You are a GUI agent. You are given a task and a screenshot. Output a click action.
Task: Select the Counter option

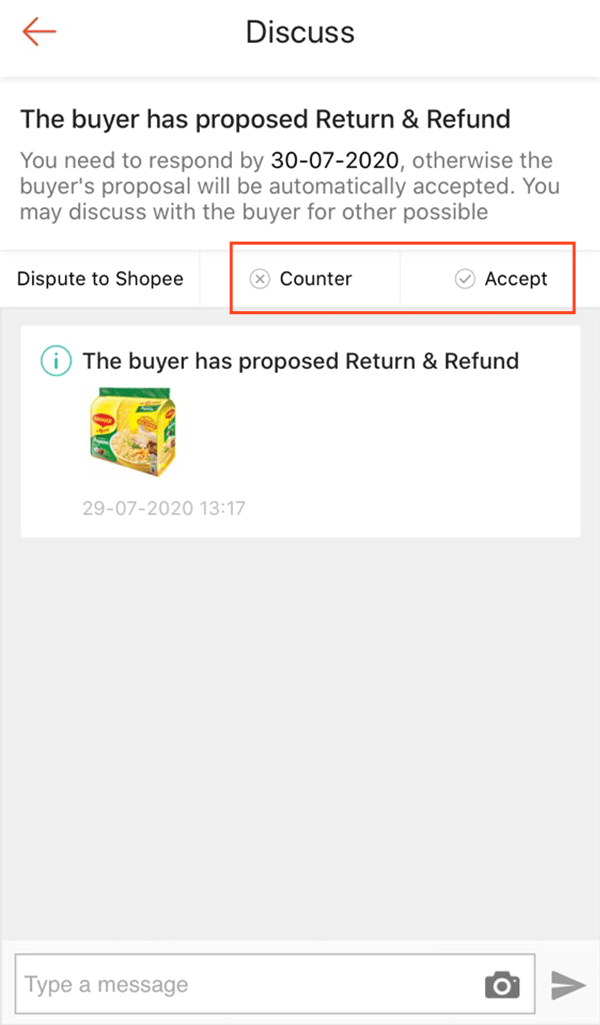point(302,279)
